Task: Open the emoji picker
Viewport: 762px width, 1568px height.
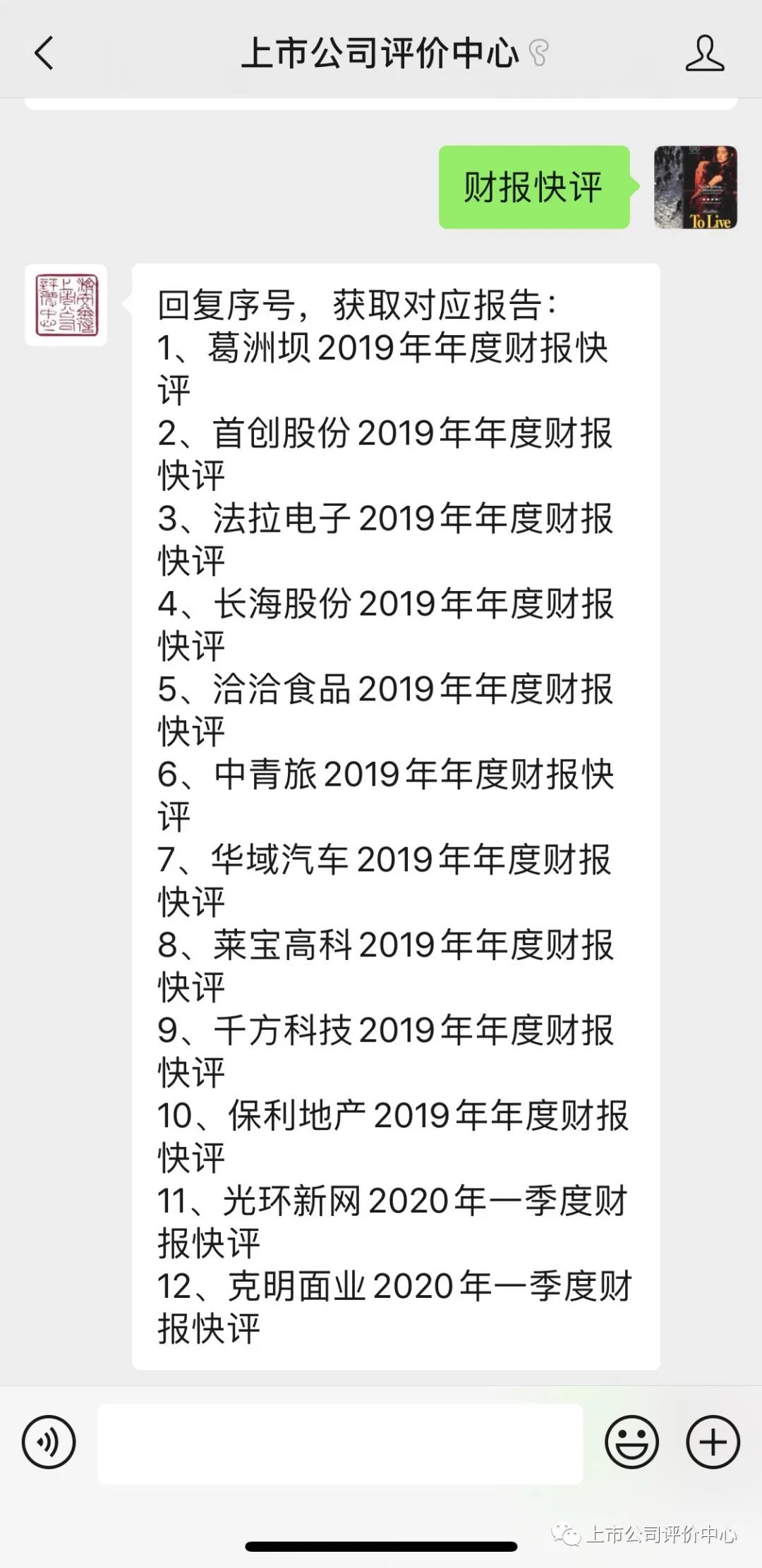Action: coord(632,1442)
